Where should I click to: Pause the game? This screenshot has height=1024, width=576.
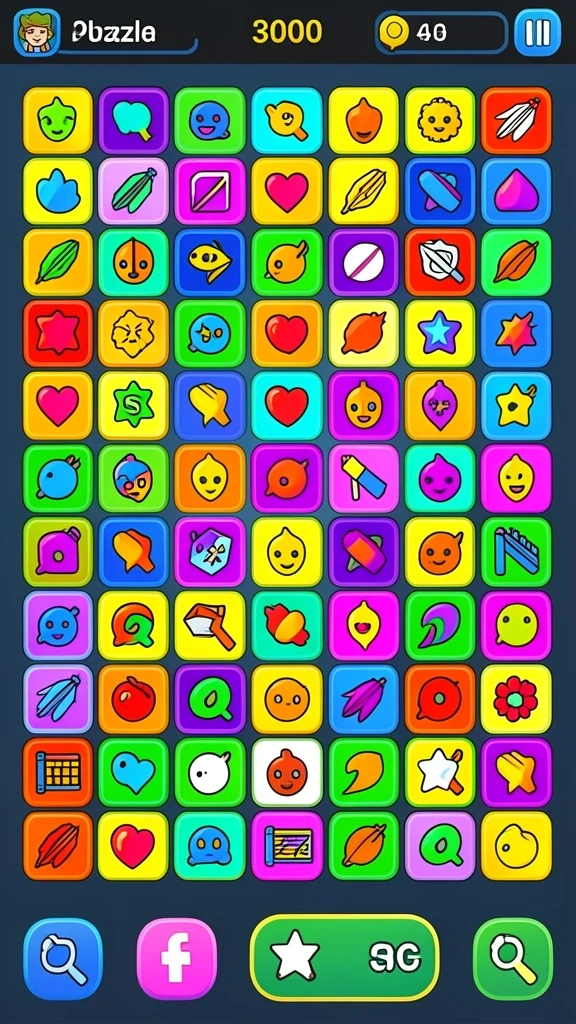[537, 32]
